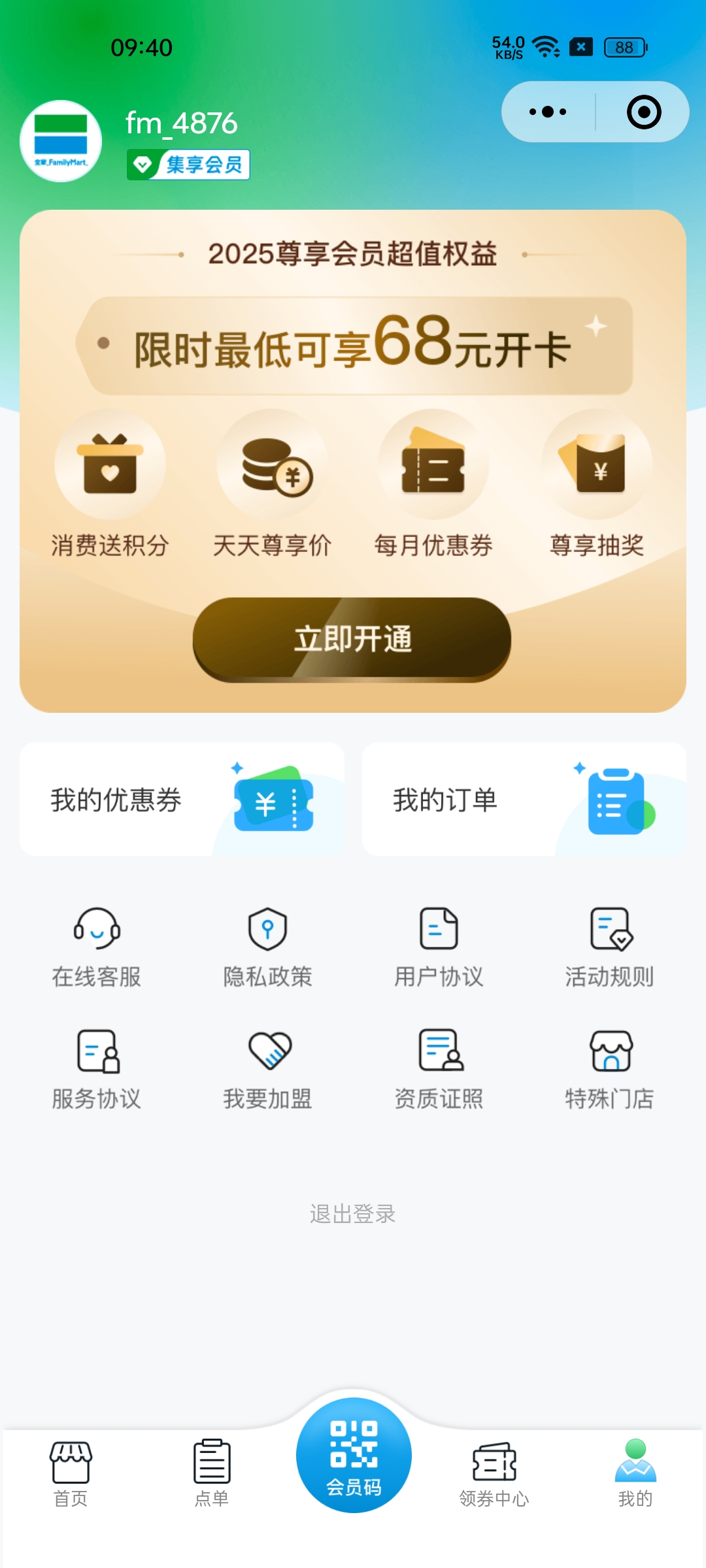
Task: Close the mini program with the circle button
Action: pyautogui.click(x=643, y=112)
